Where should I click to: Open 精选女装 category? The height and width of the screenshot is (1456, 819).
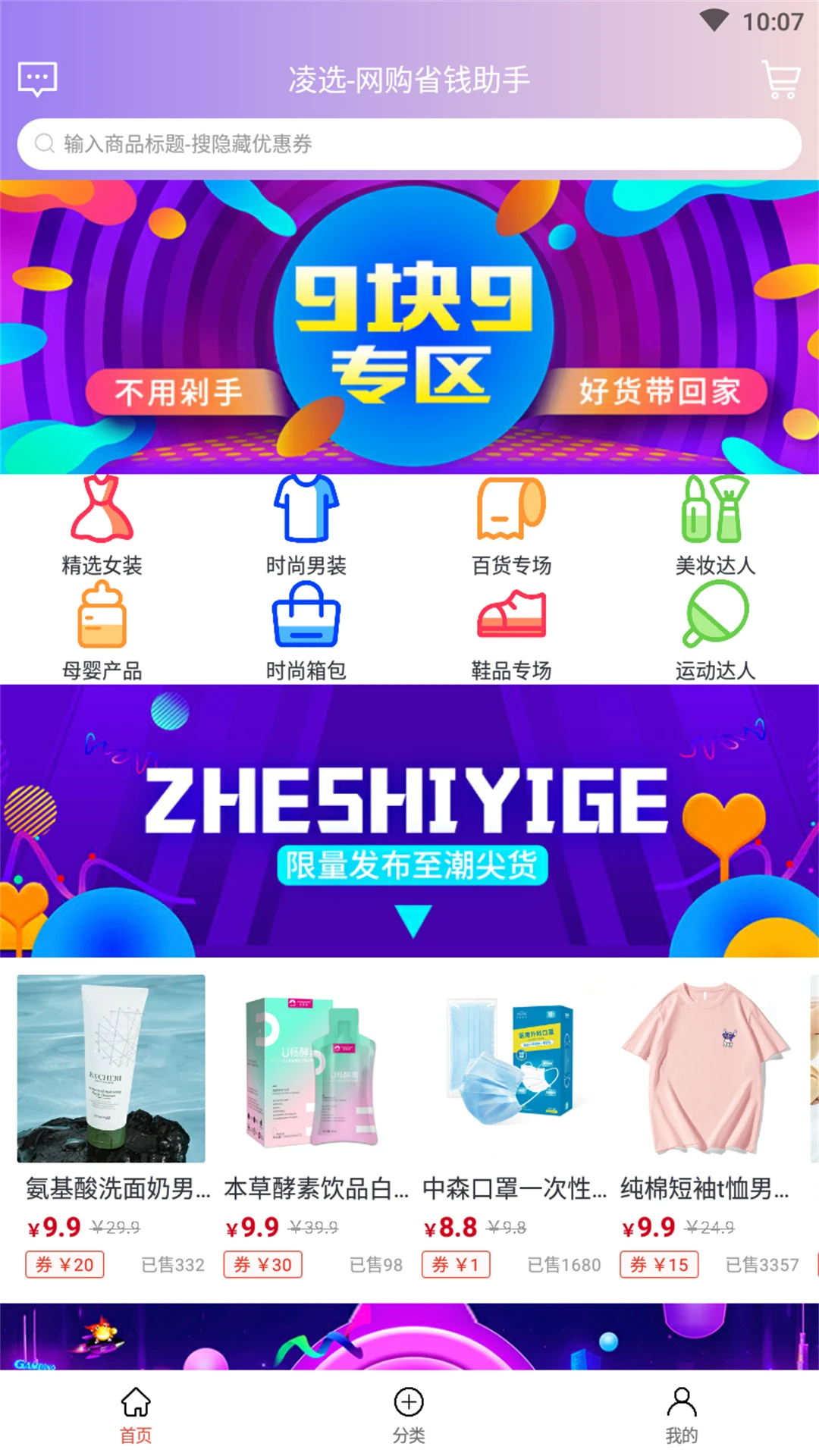tap(102, 525)
